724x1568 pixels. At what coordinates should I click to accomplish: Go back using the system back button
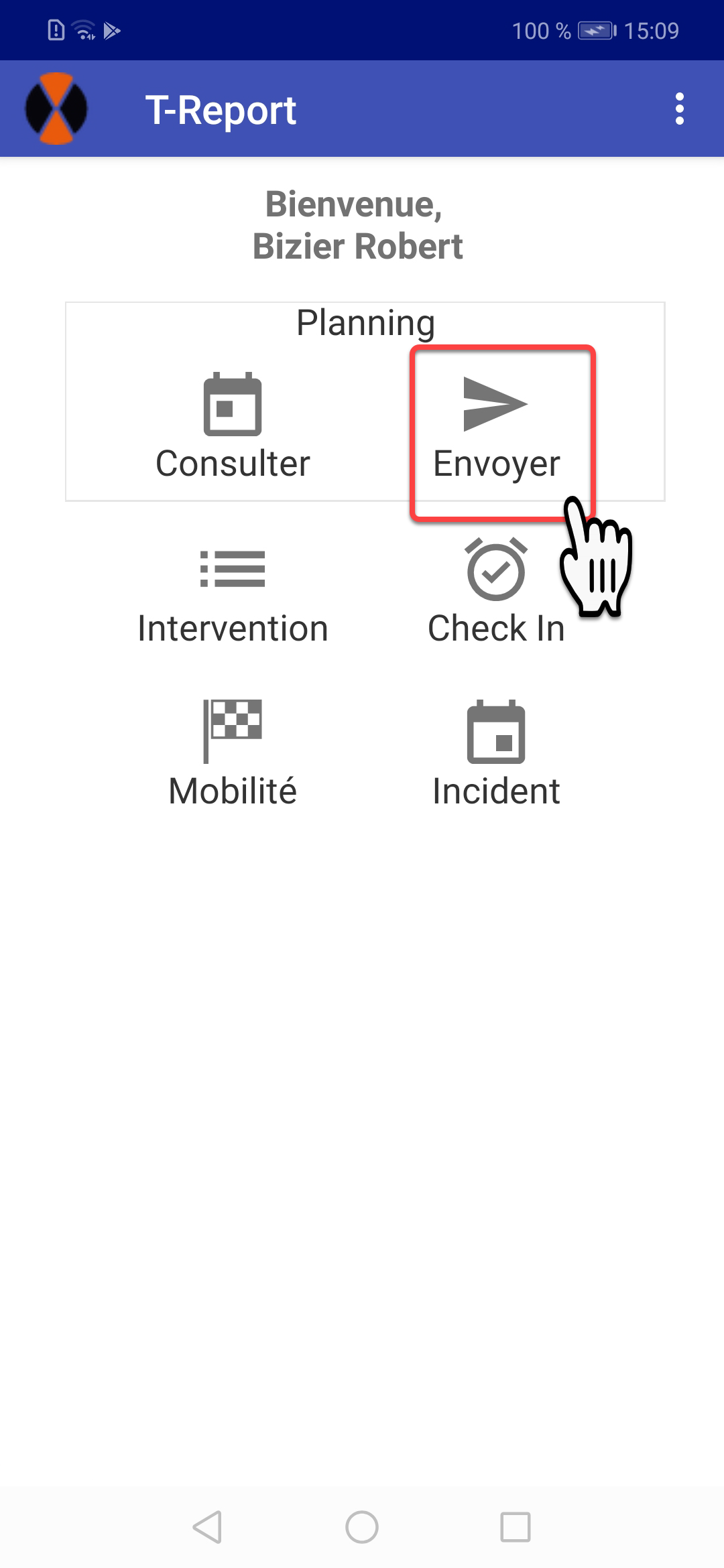pyautogui.click(x=207, y=1527)
